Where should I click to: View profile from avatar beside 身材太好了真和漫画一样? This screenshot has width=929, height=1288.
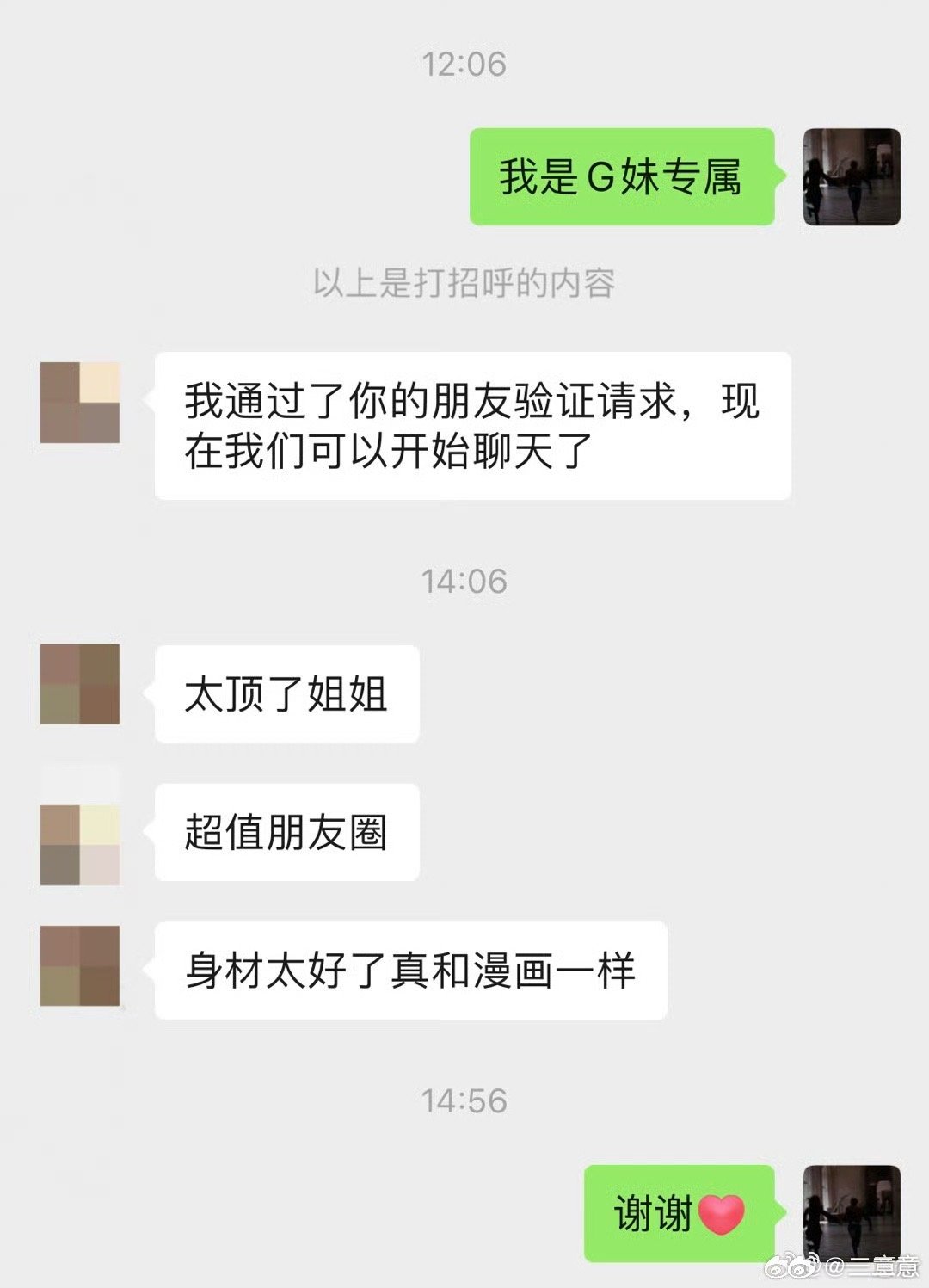click(80, 965)
